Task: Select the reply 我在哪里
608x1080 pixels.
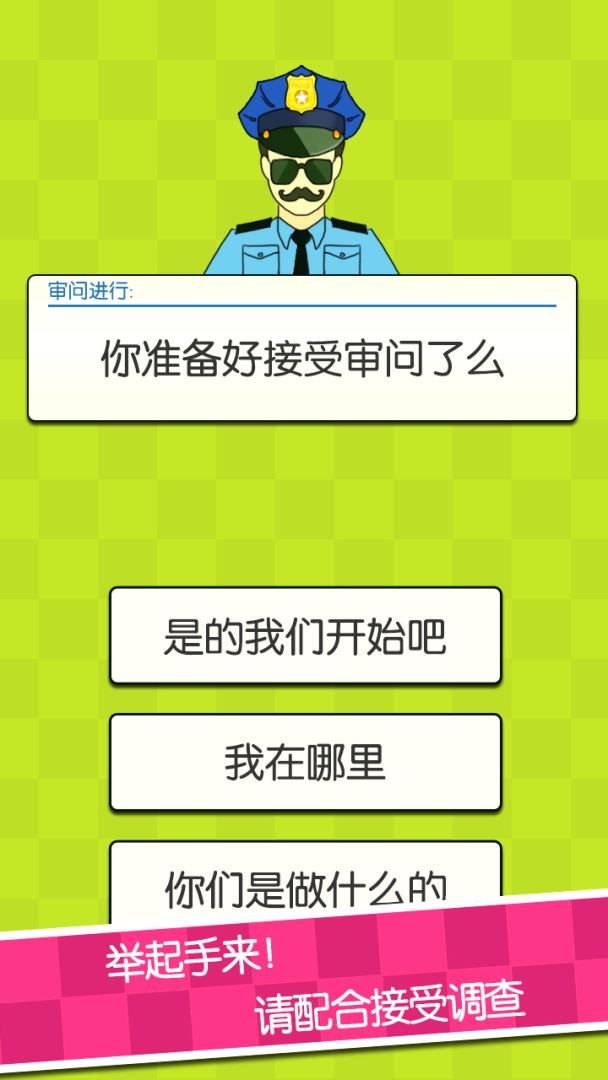Action: coord(305,763)
